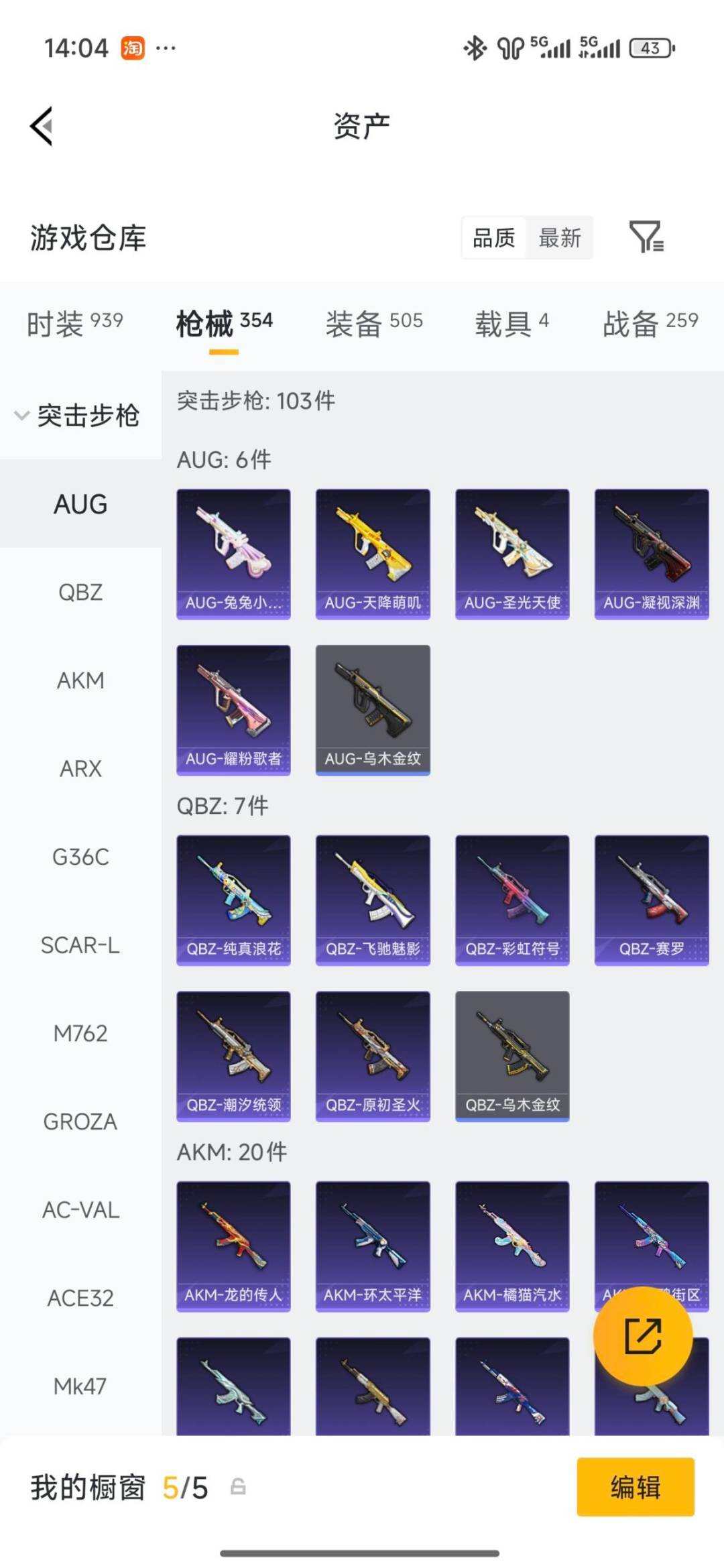Go back using the top-left arrow

(x=42, y=126)
